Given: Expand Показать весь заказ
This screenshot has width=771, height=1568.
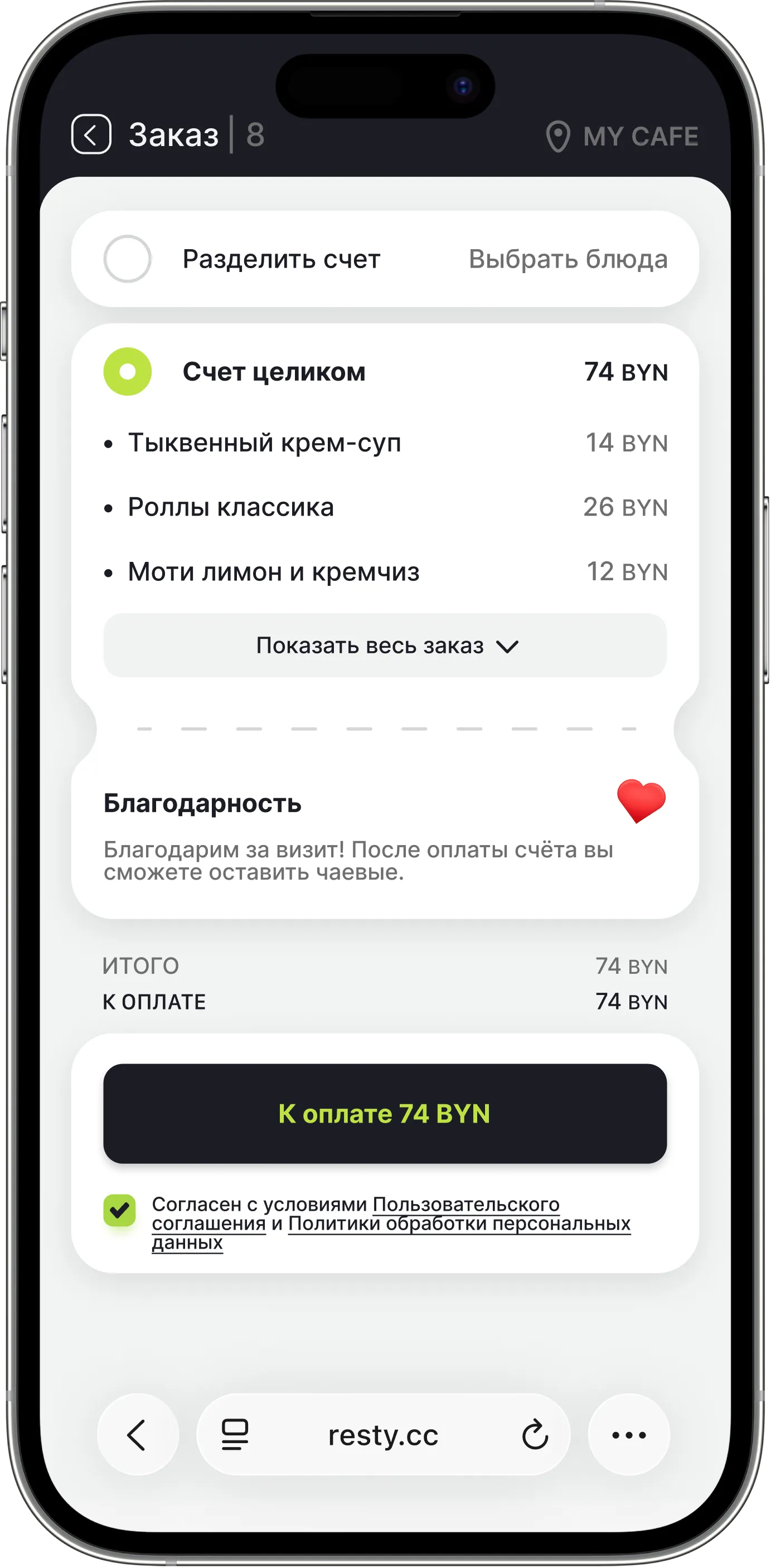Looking at the screenshot, I should click(x=385, y=646).
